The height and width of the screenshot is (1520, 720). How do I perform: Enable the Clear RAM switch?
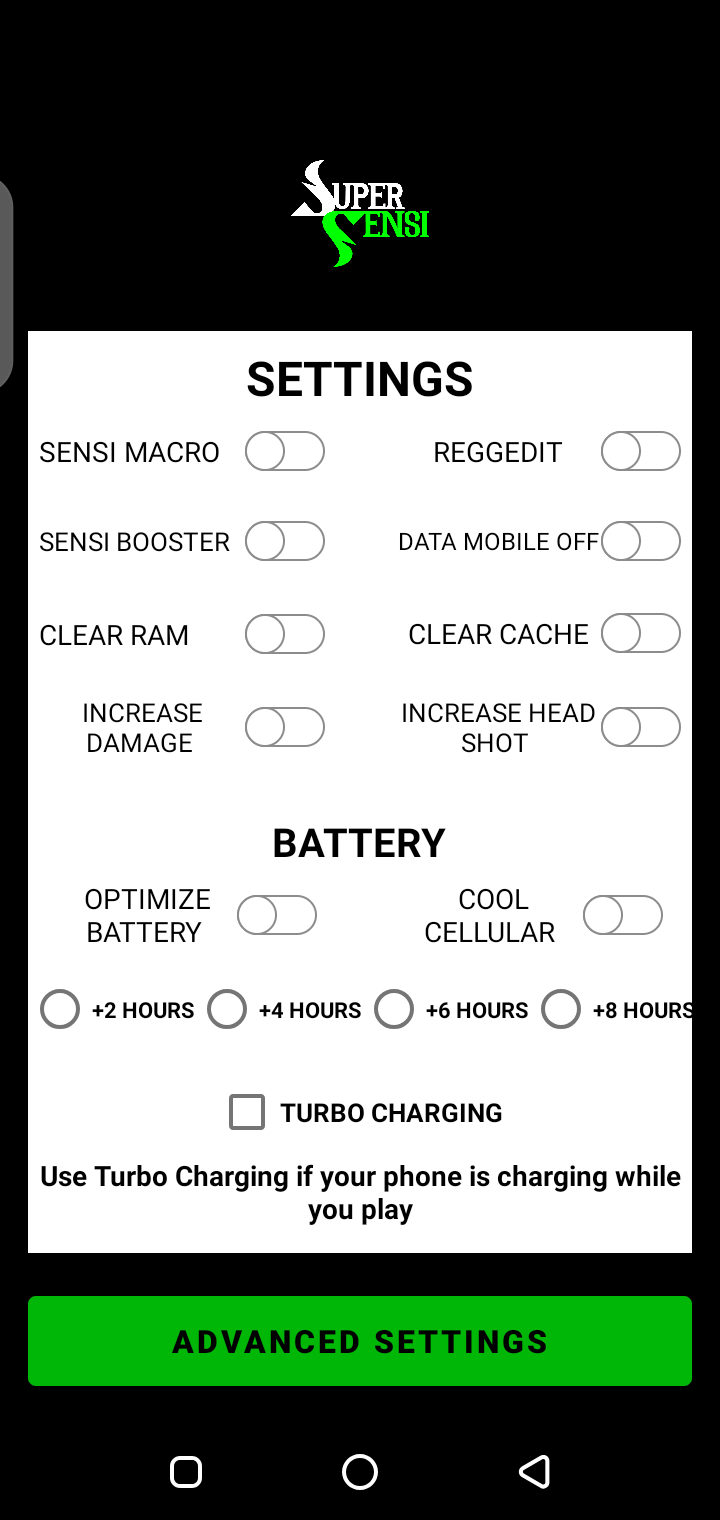click(285, 634)
